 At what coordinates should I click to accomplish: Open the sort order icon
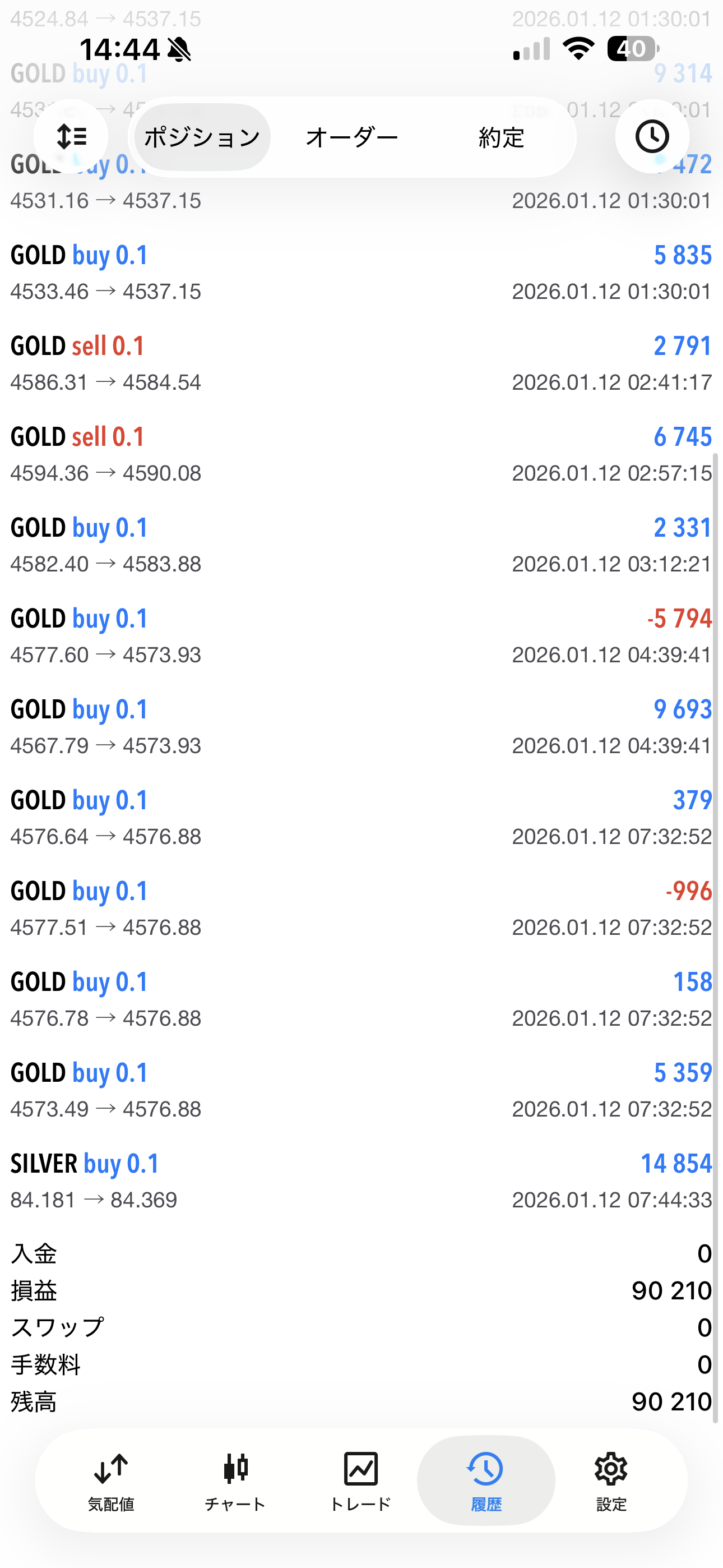tap(71, 136)
